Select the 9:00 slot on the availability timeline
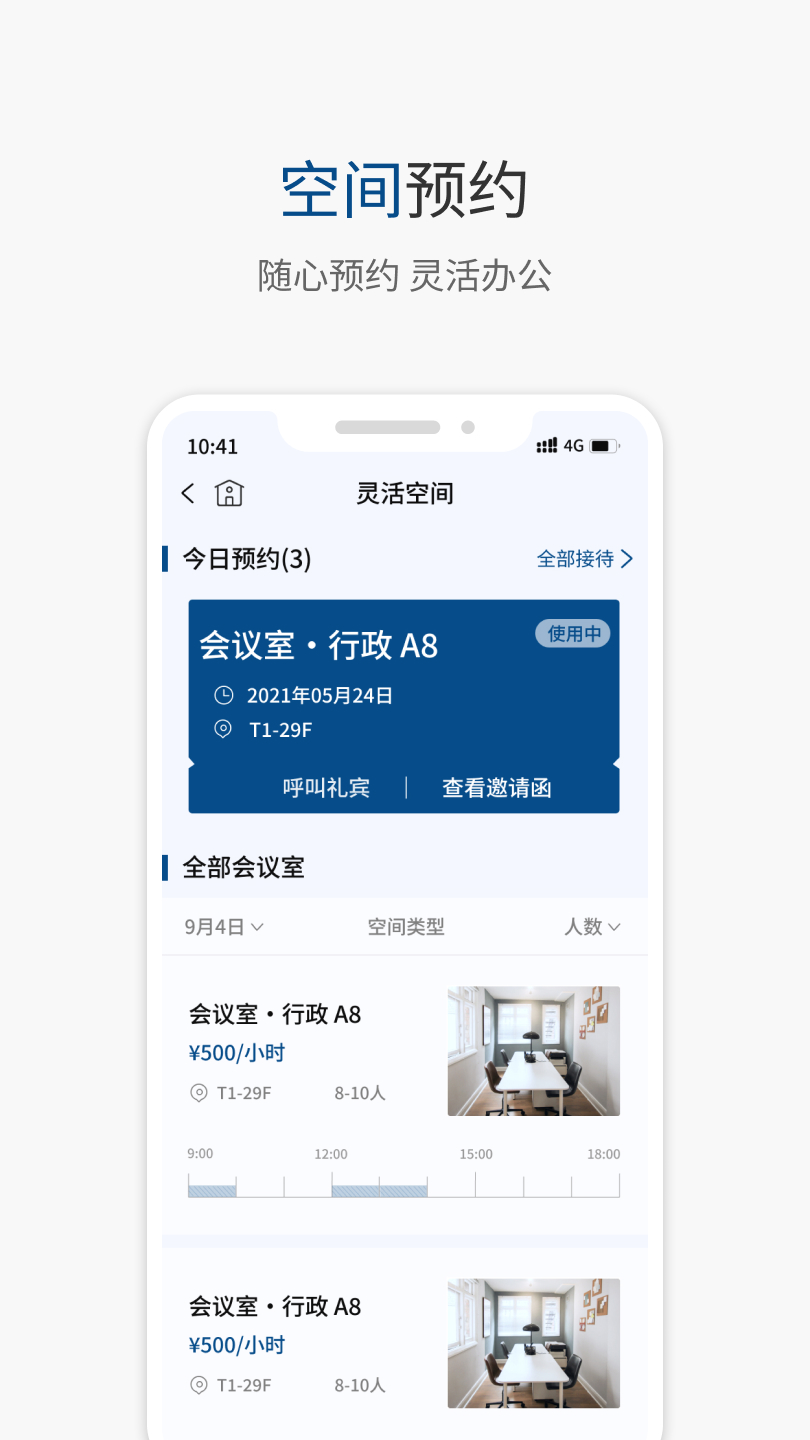The height and width of the screenshot is (1440, 810). [x=210, y=1185]
